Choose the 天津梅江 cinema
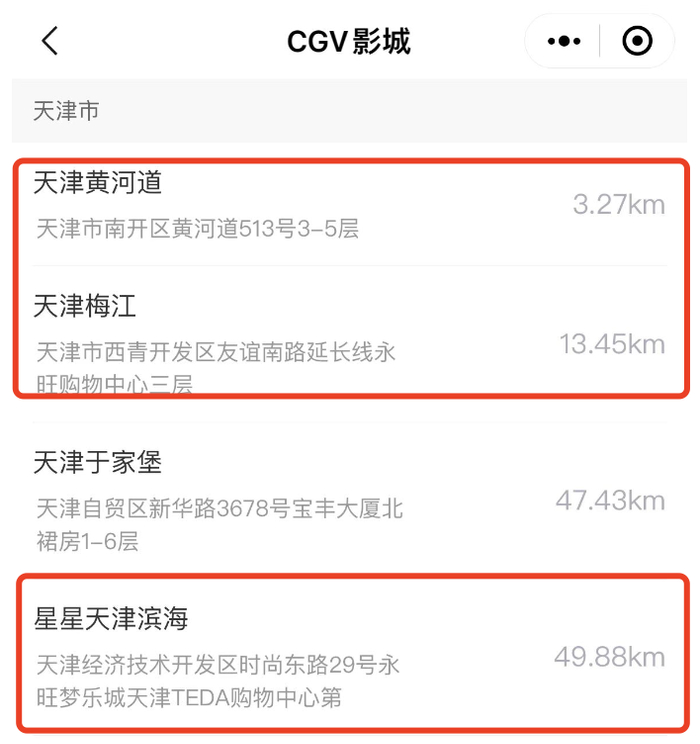This screenshot has width=700, height=744. tap(350, 344)
